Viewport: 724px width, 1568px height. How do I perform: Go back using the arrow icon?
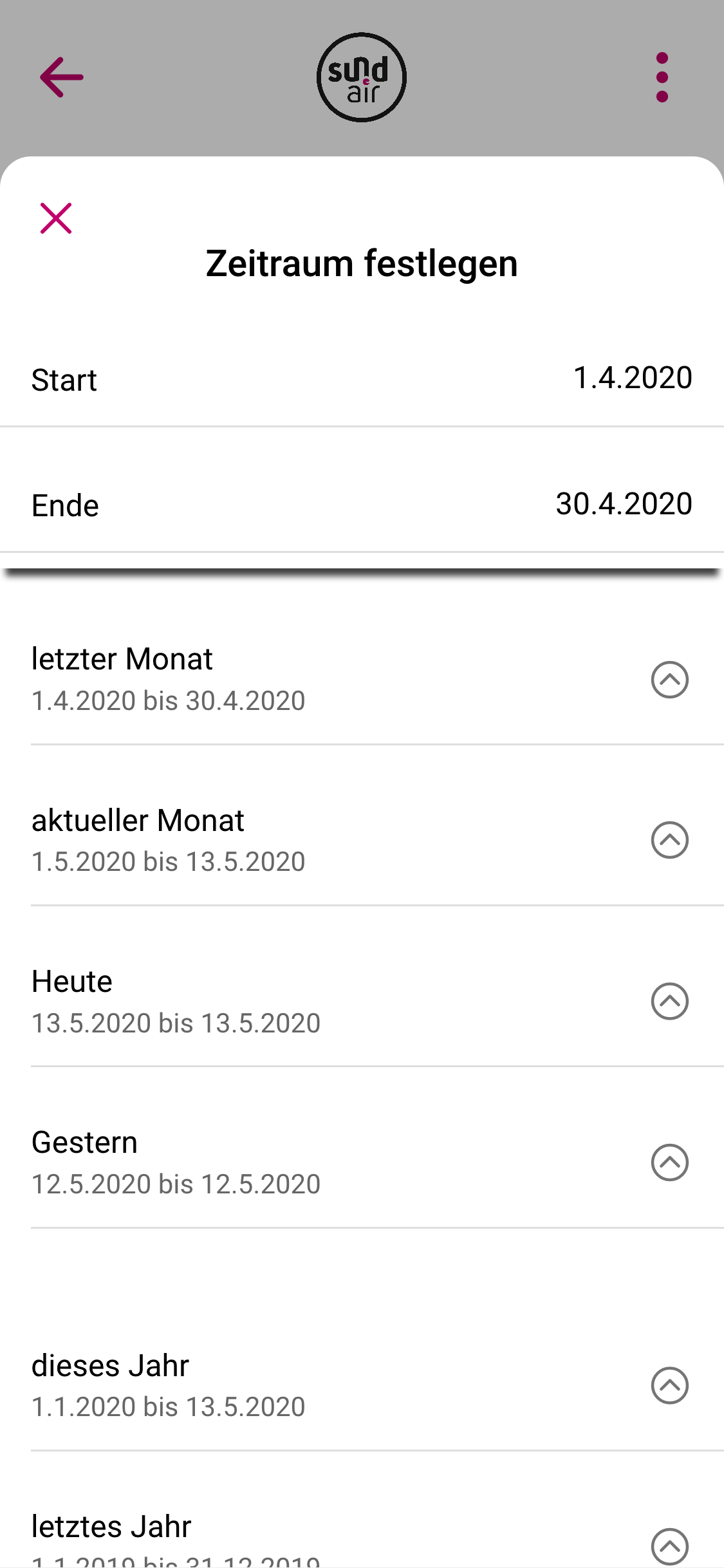(62, 77)
